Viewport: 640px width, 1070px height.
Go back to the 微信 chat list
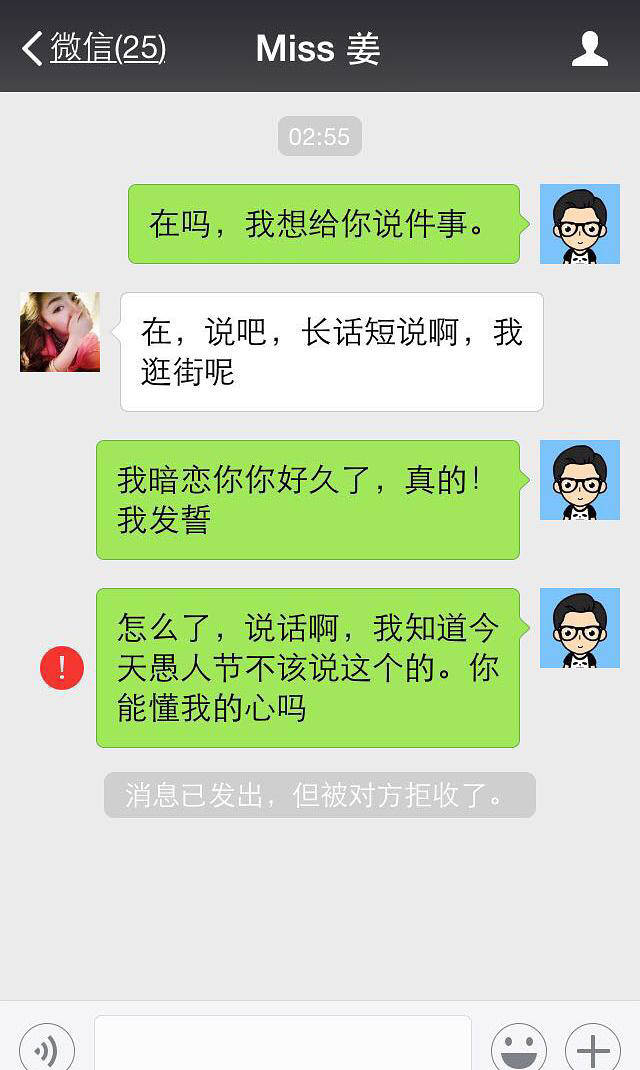coord(94,48)
